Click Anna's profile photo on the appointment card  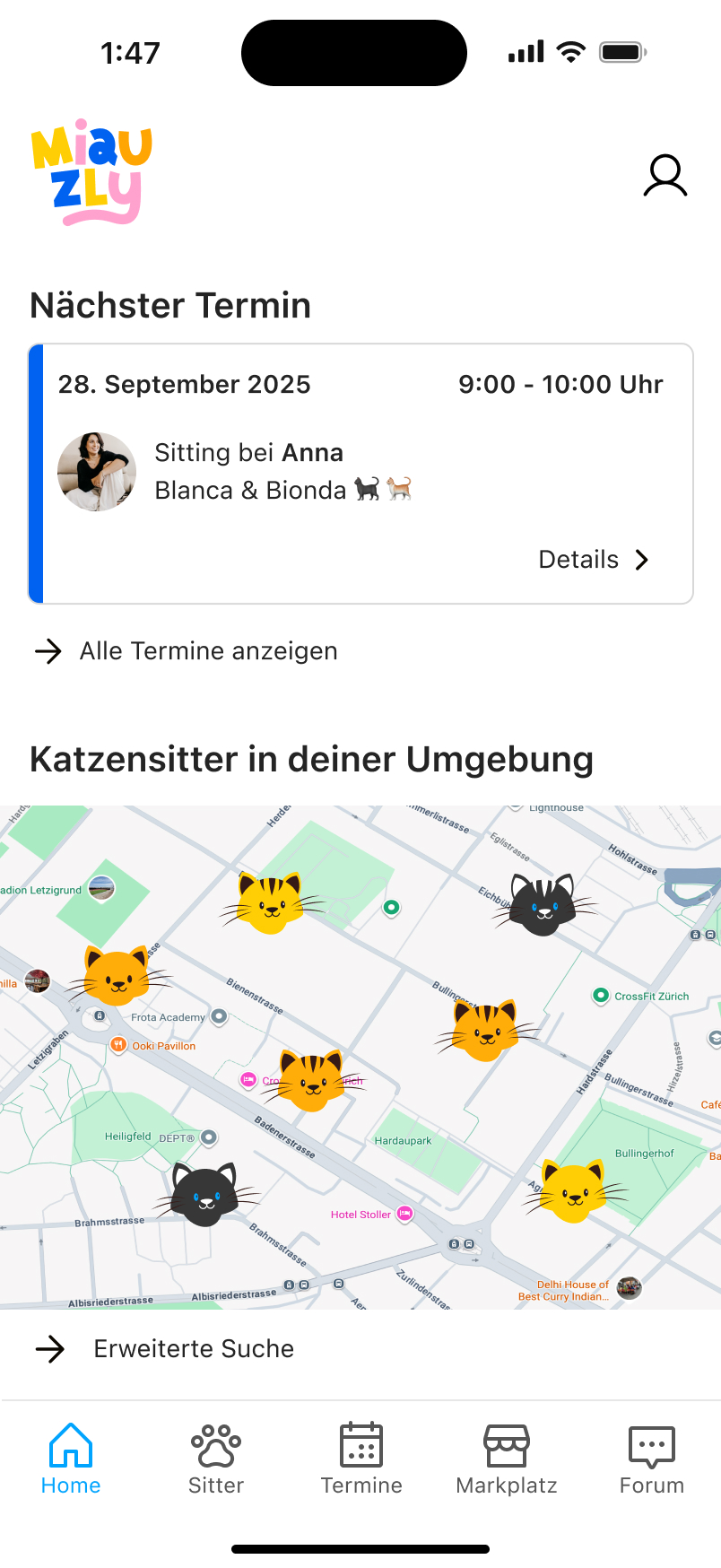tap(96, 471)
